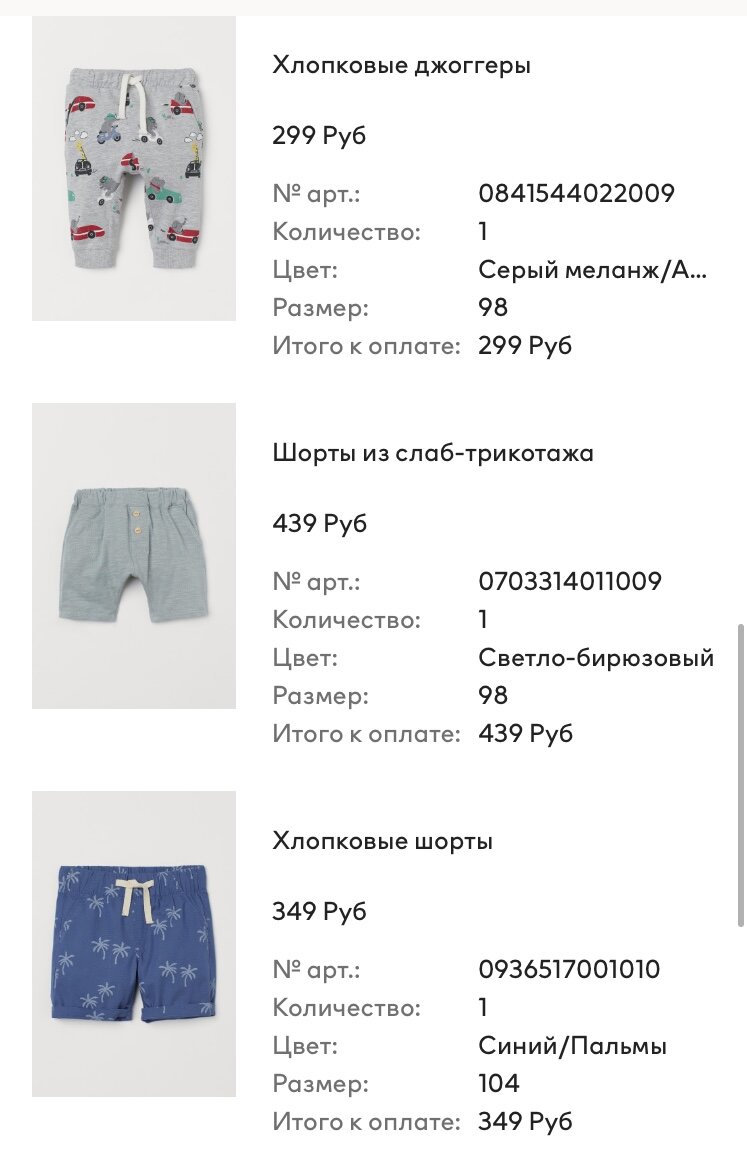
Task: Click the joggers quantity value "1"
Action: click(x=487, y=230)
